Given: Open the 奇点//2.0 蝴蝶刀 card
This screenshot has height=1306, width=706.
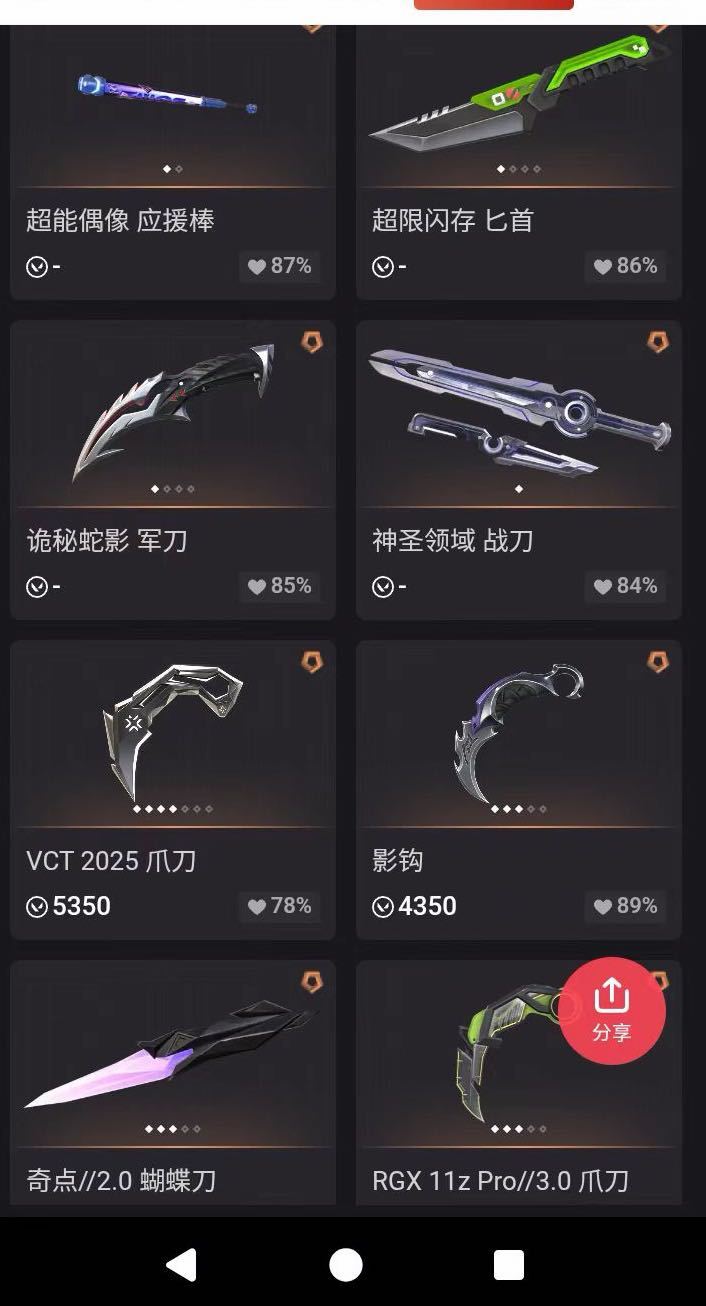Looking at the screenshot, I should click(x=173, y=1088).
